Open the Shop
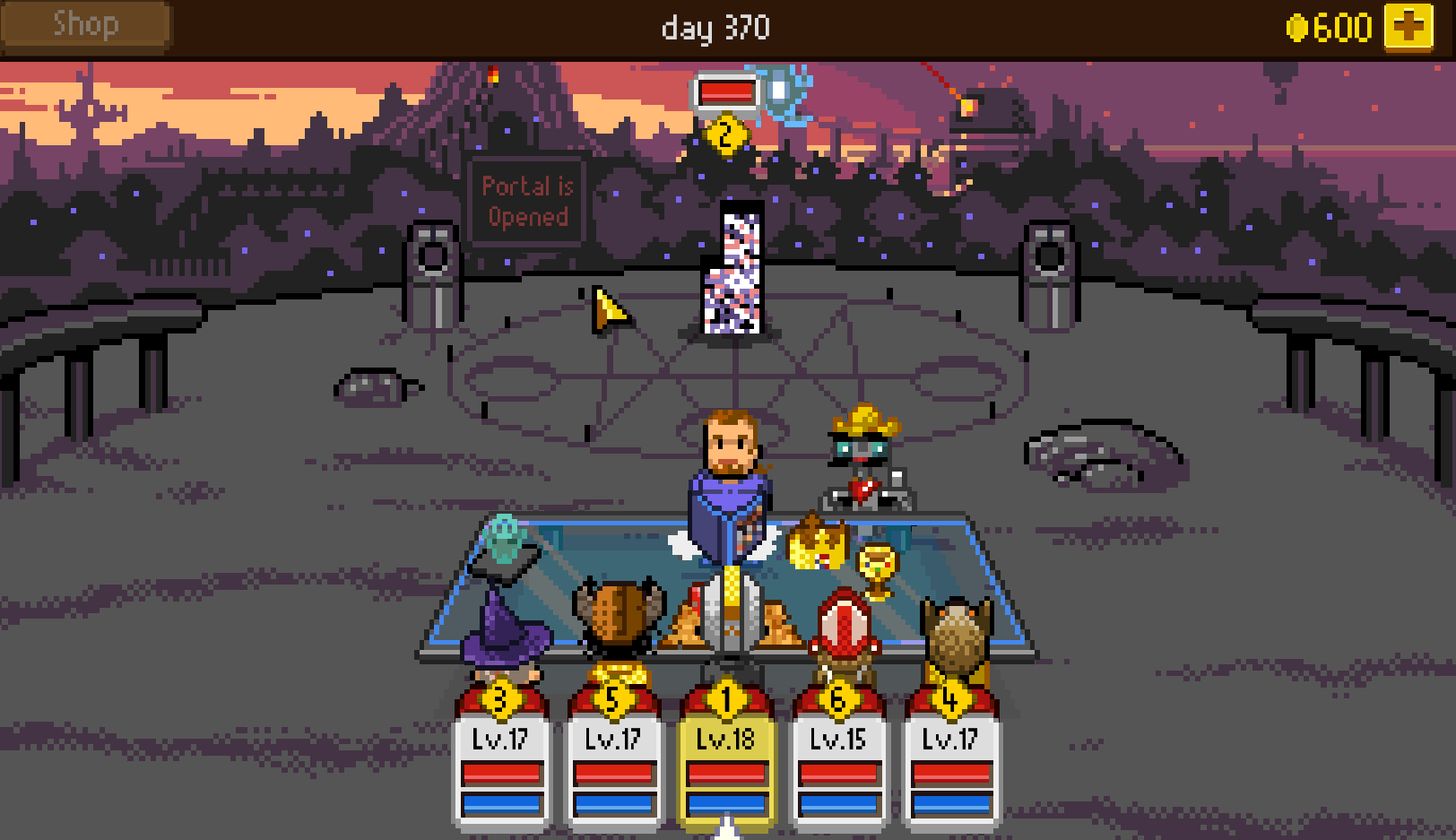Image resolution: width=1456 pixels, height=840 pixels. [x=85, y=25]
